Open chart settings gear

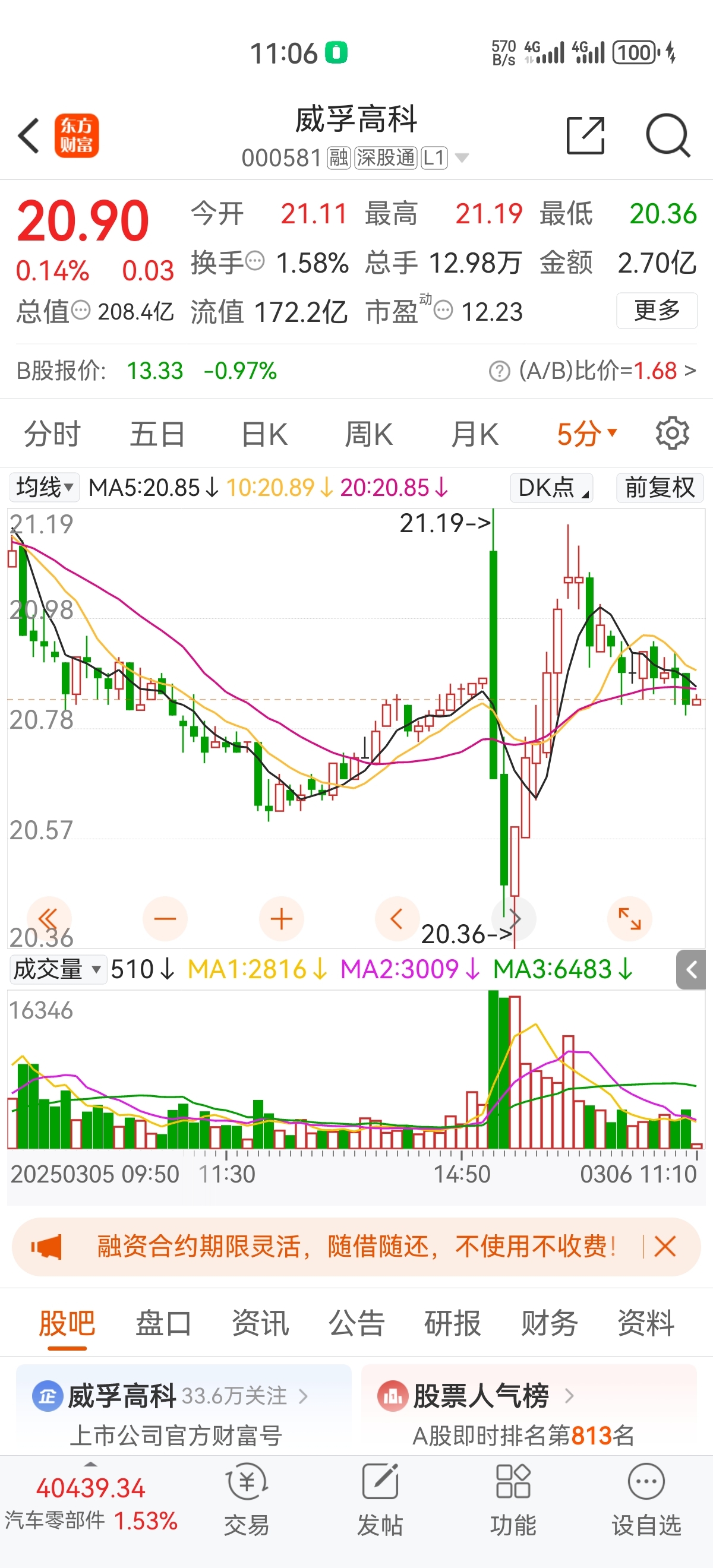[x=671, y=434]
